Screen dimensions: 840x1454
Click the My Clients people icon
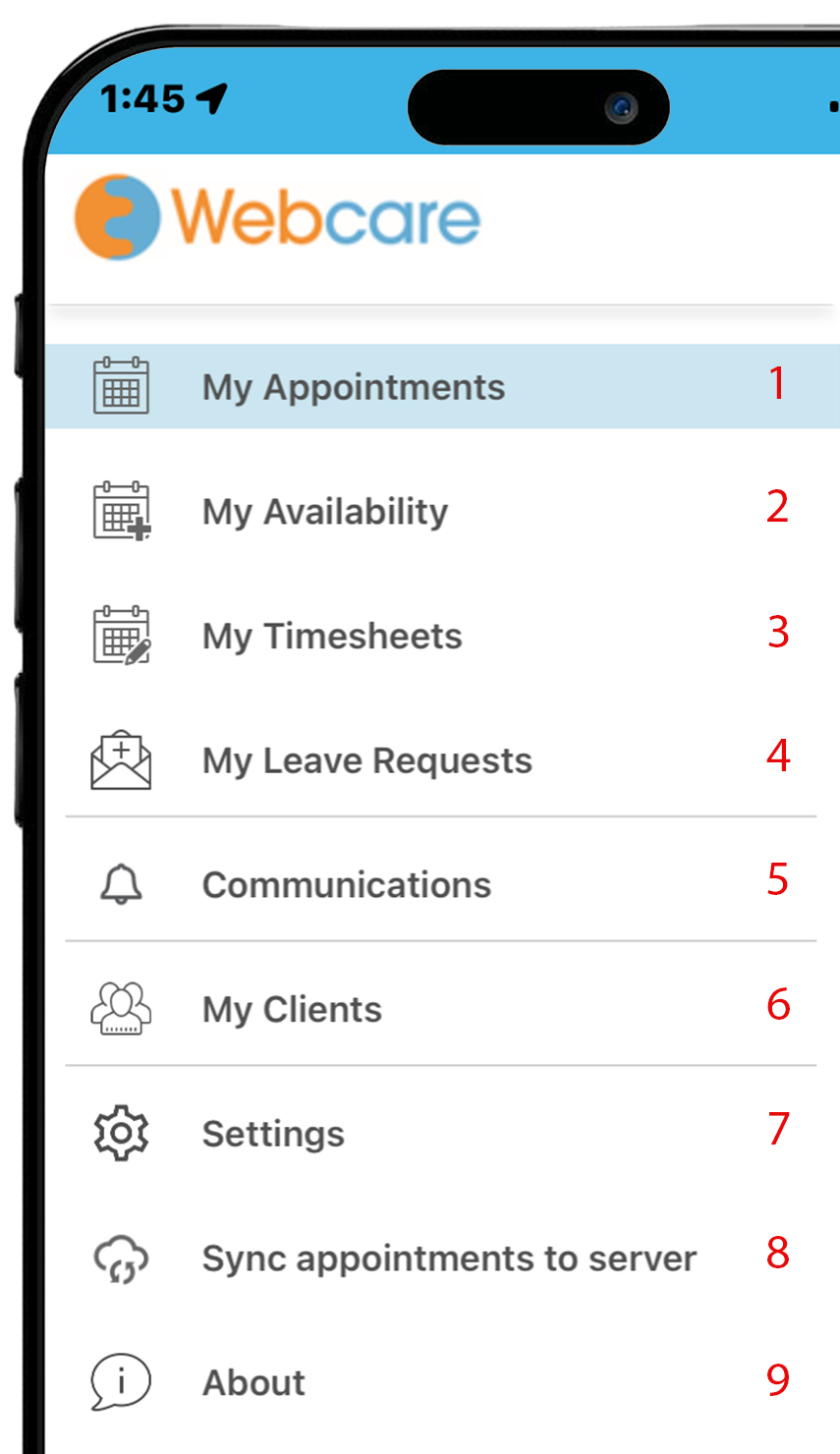(120, 1008)
